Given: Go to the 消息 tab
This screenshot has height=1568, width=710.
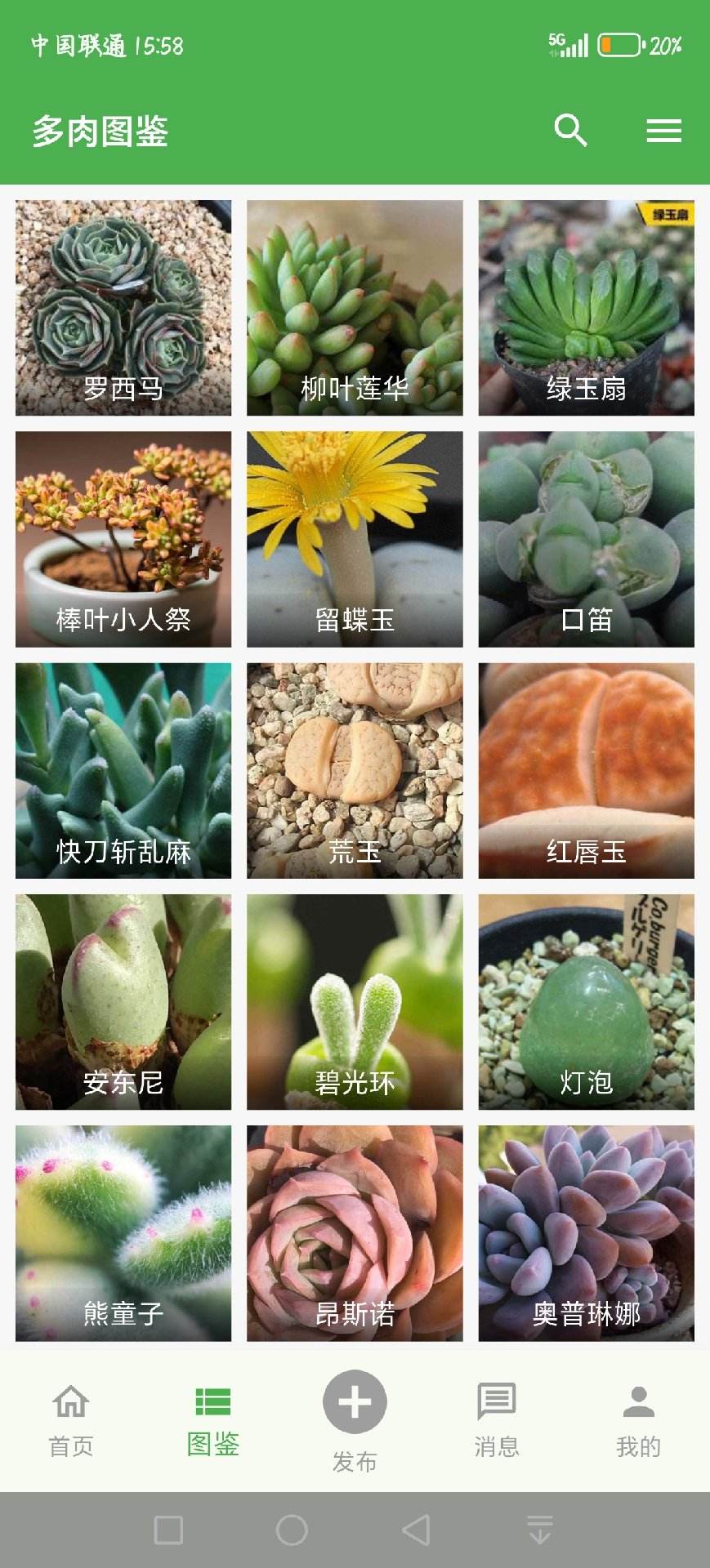Looking at the screenshot, I should point(496,1420).
